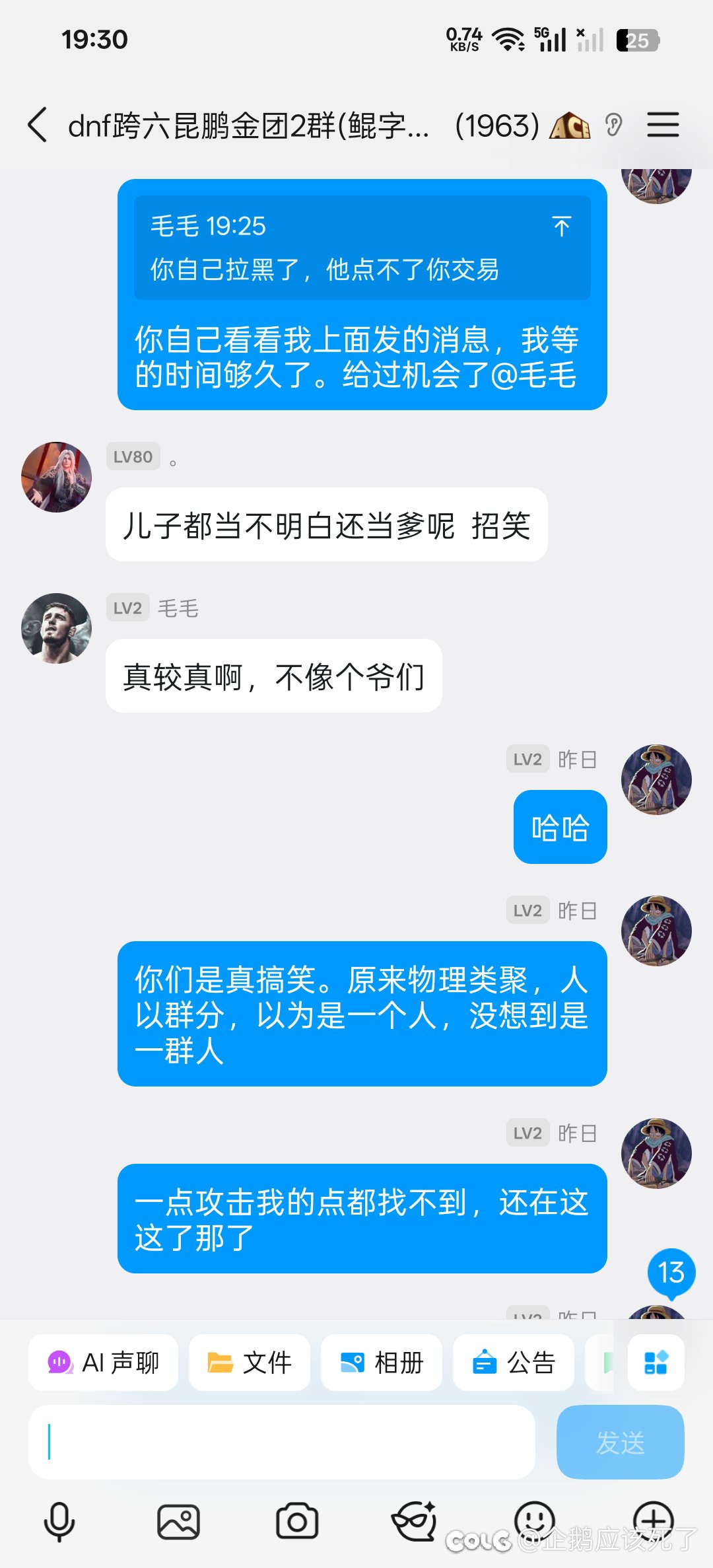Open the masked face effects icon
This screenshot has height=1568, width=713.
pyautogui.click(x=415, y=1521)
